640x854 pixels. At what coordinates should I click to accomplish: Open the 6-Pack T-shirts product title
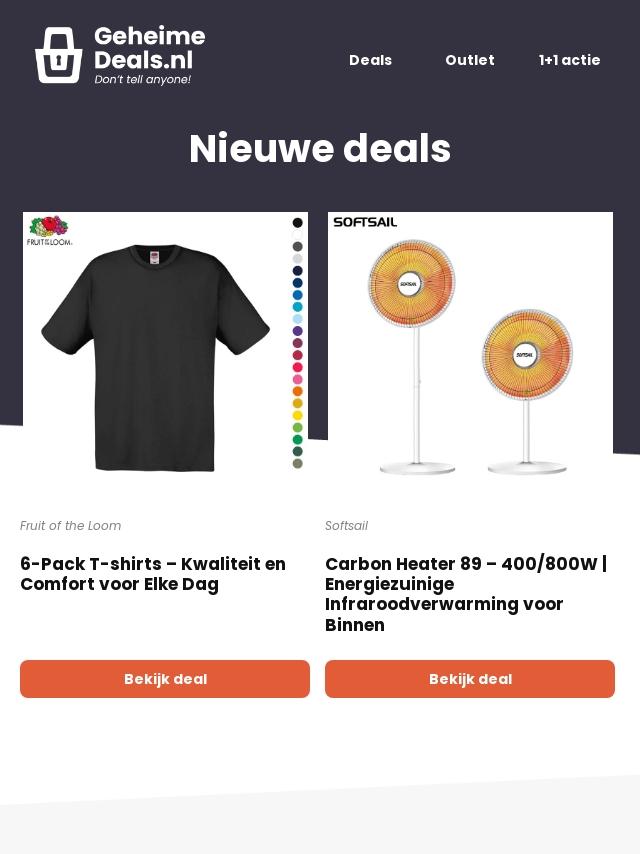pos(153,574)
